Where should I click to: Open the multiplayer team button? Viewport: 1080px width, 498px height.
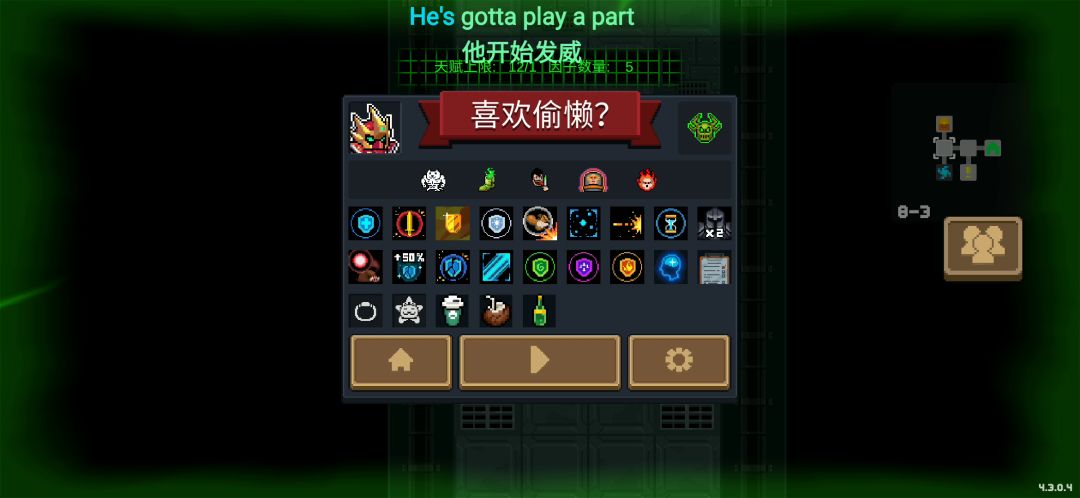pyautogui.click(x=983, y=247)
